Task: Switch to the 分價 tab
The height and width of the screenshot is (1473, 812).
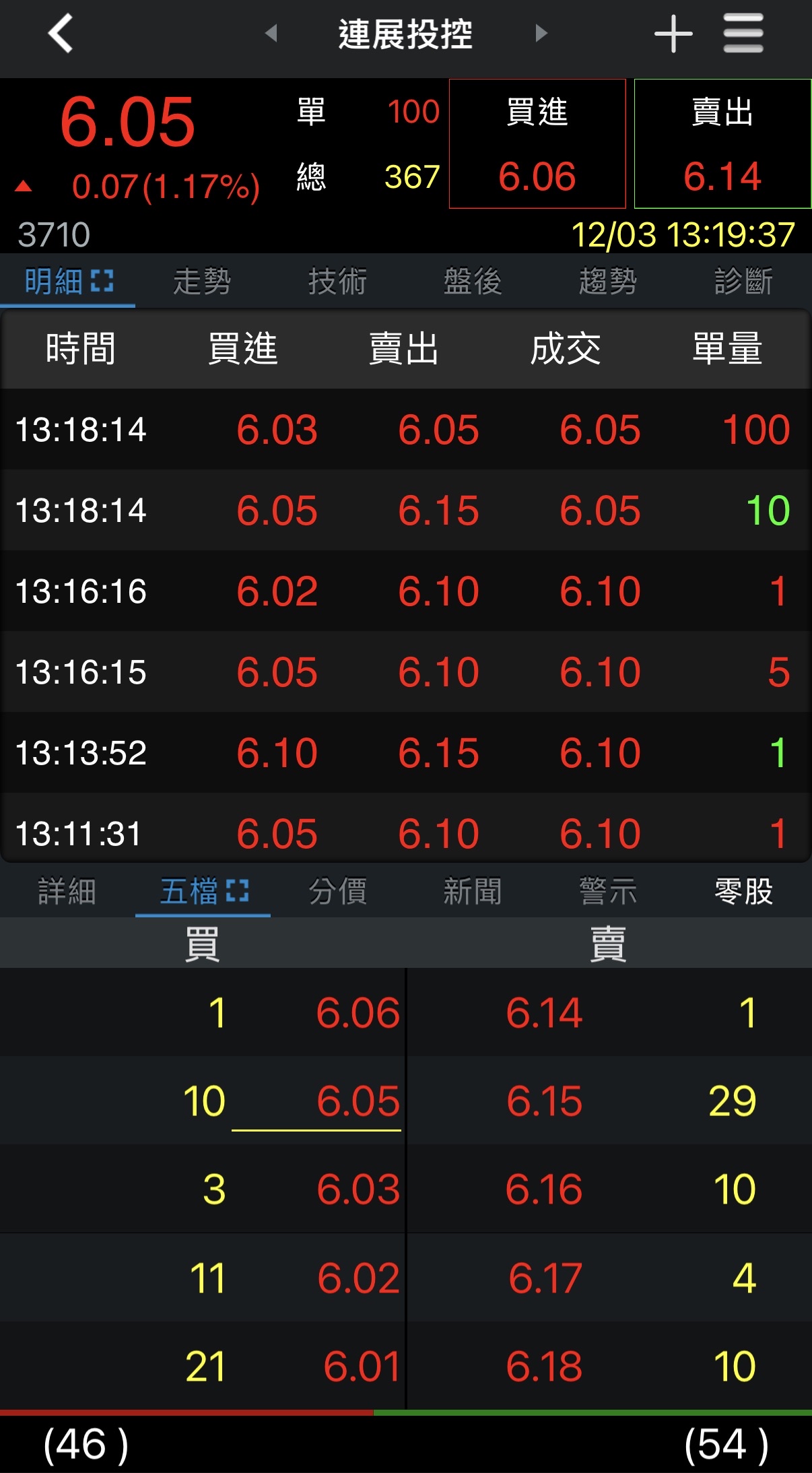Action: tap(338, 892)
